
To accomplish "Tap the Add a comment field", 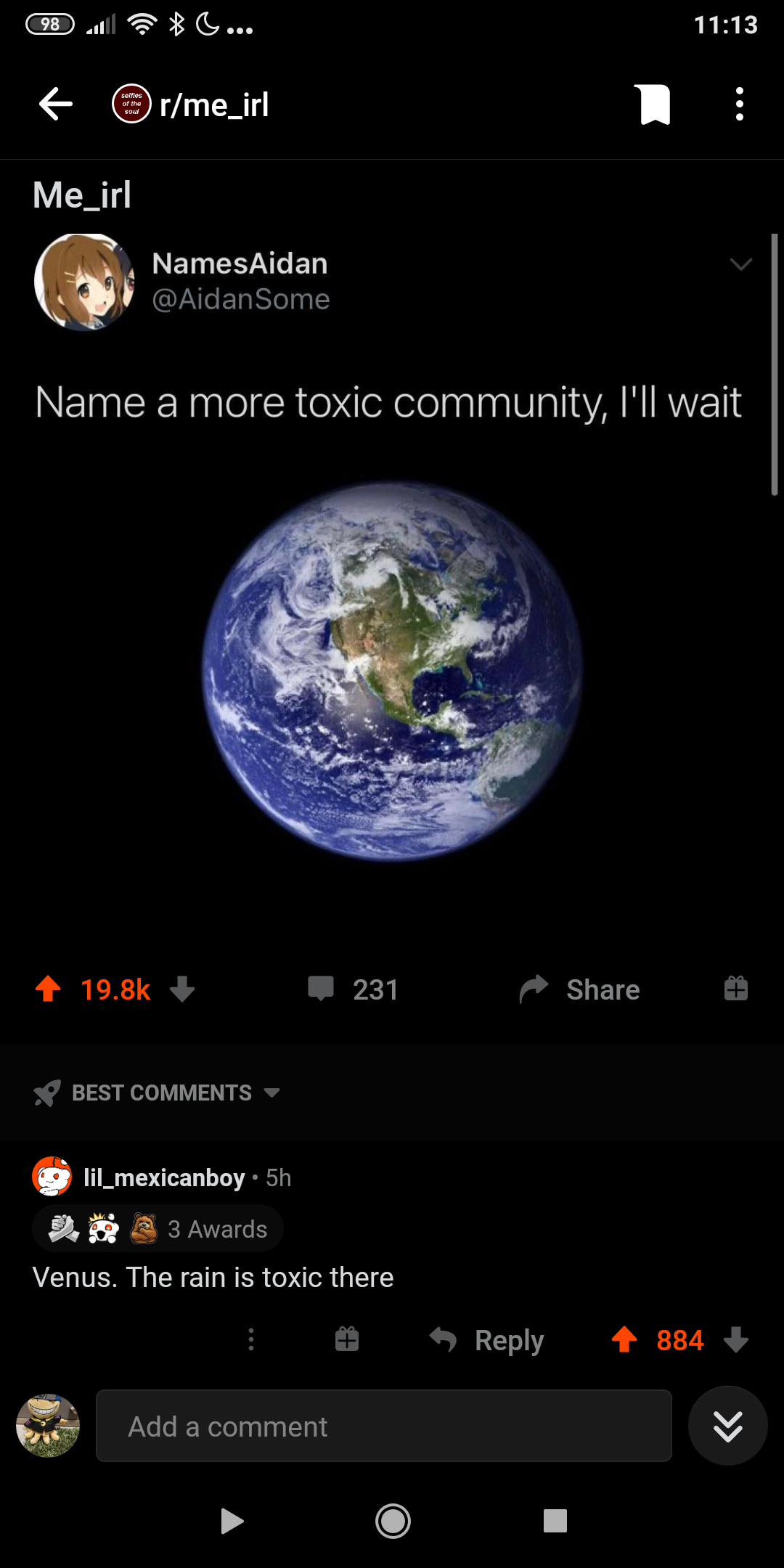I will pos(383,1426).
